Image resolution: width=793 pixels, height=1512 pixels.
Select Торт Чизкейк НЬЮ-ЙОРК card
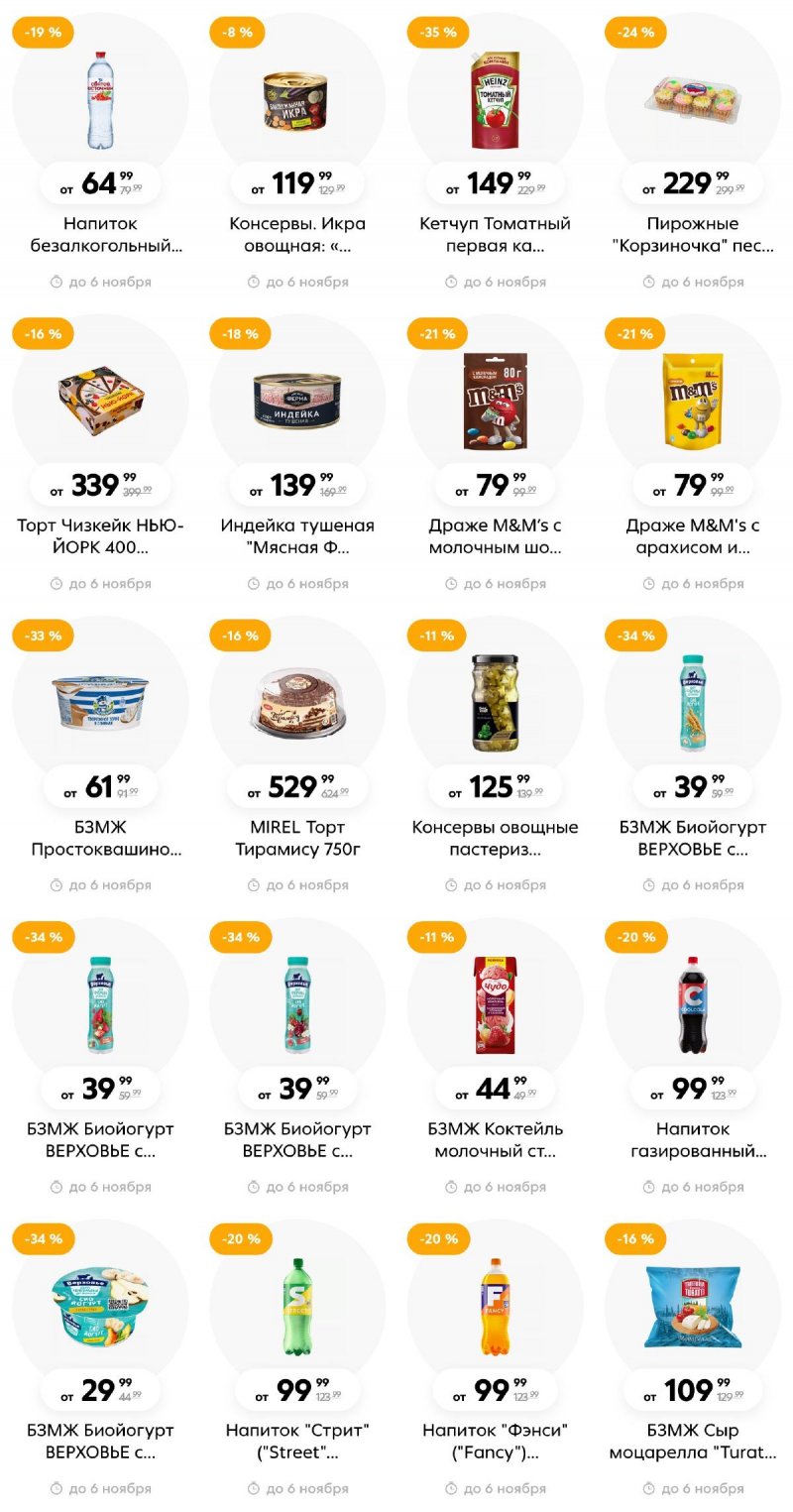click(99, 402)
